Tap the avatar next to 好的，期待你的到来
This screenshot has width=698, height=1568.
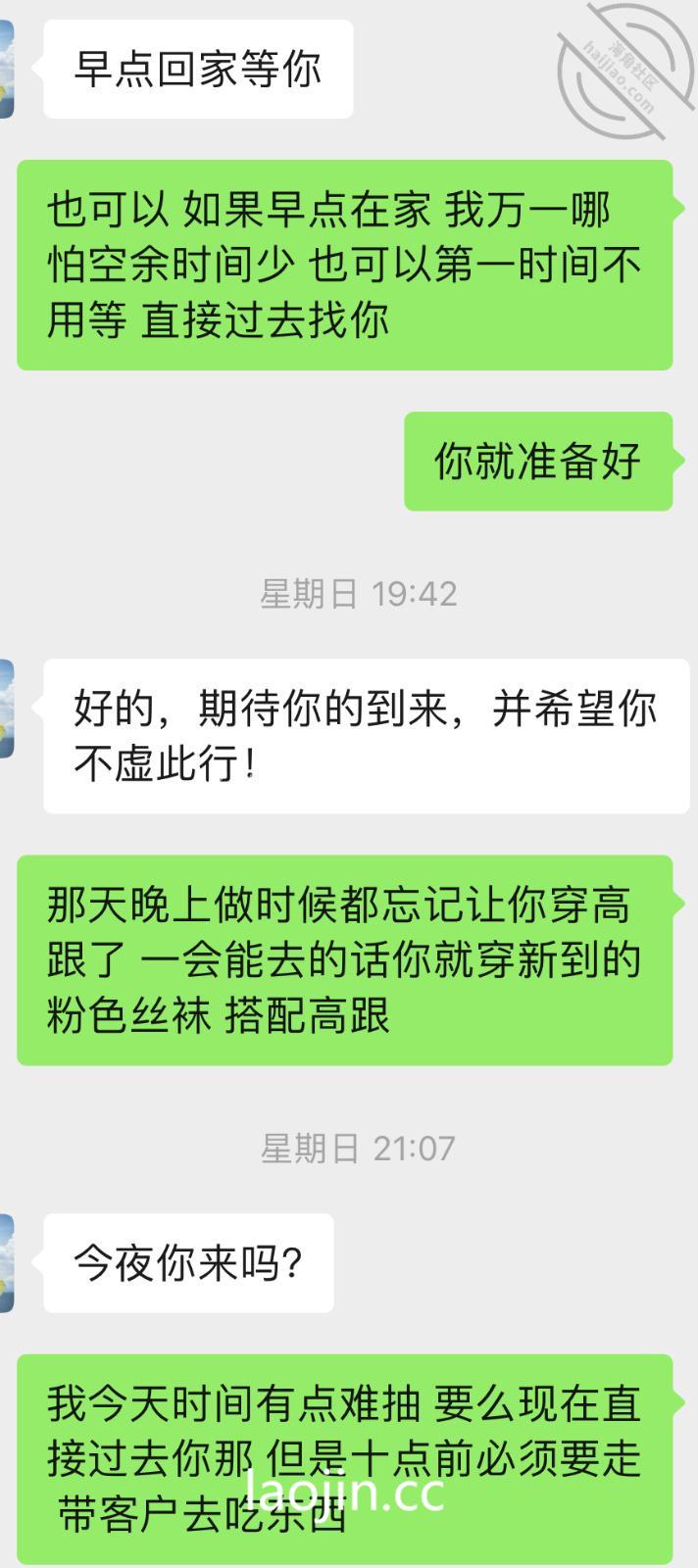(6, 708)
